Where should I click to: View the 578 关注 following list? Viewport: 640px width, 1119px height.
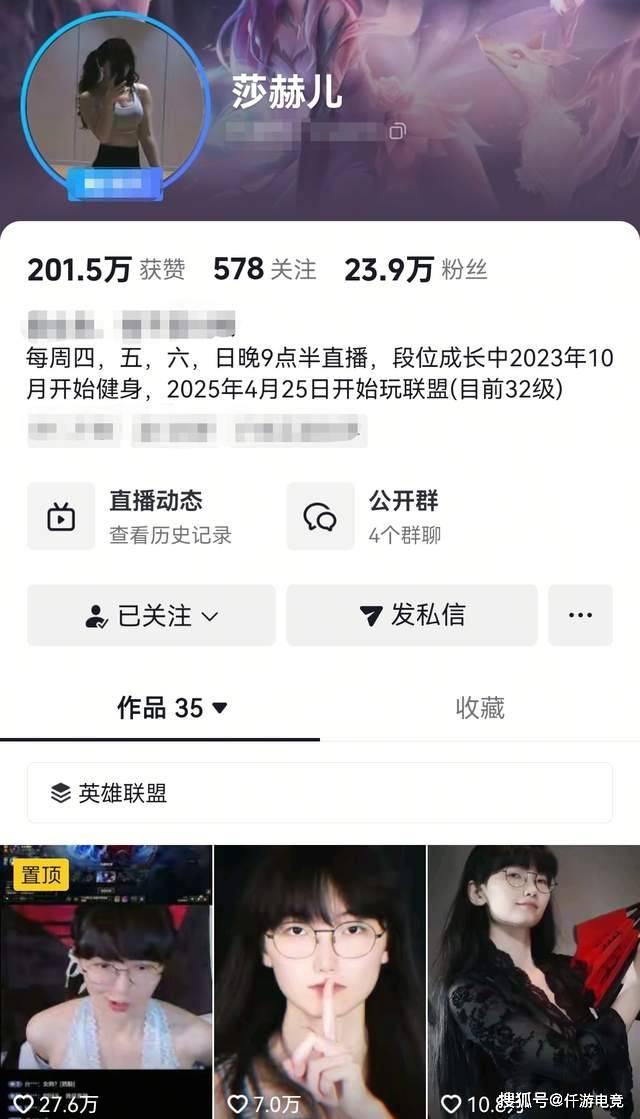(265, 269)
